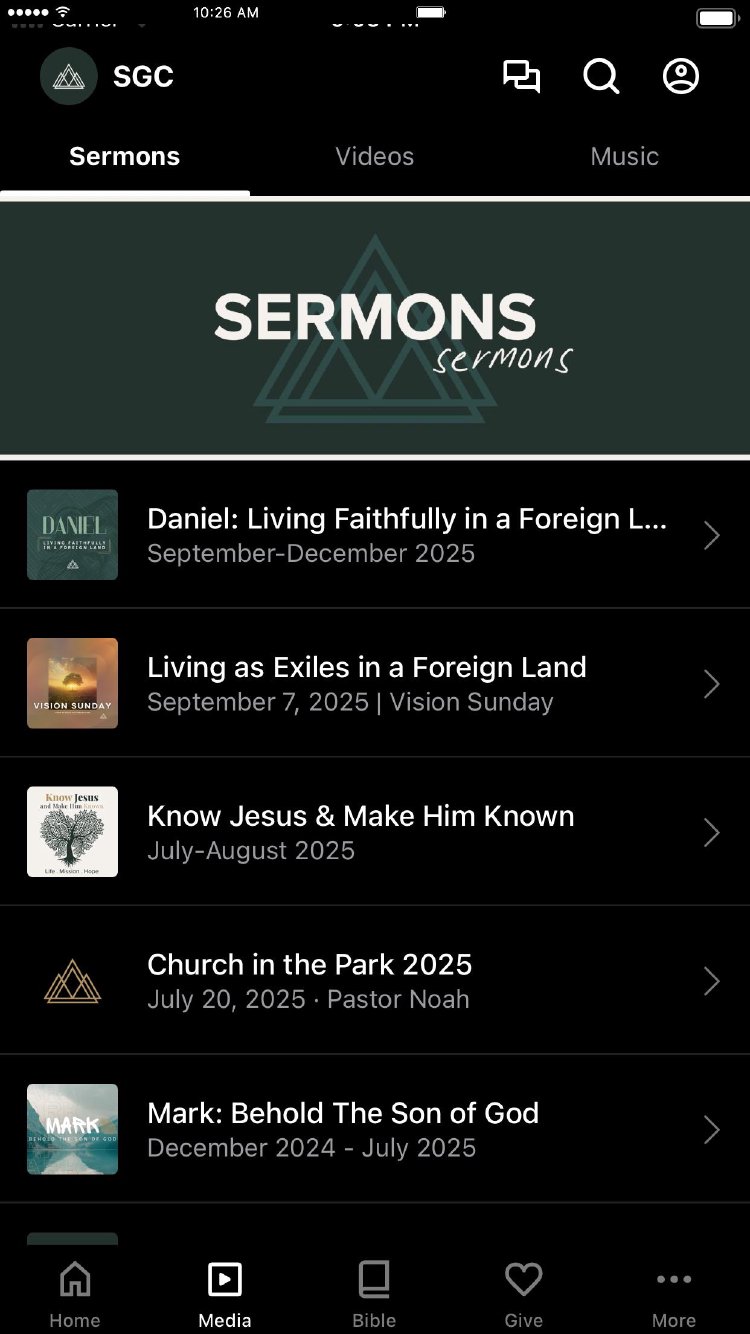
Task: Switch to the Videos tab
Action: (x=374, y=157)
